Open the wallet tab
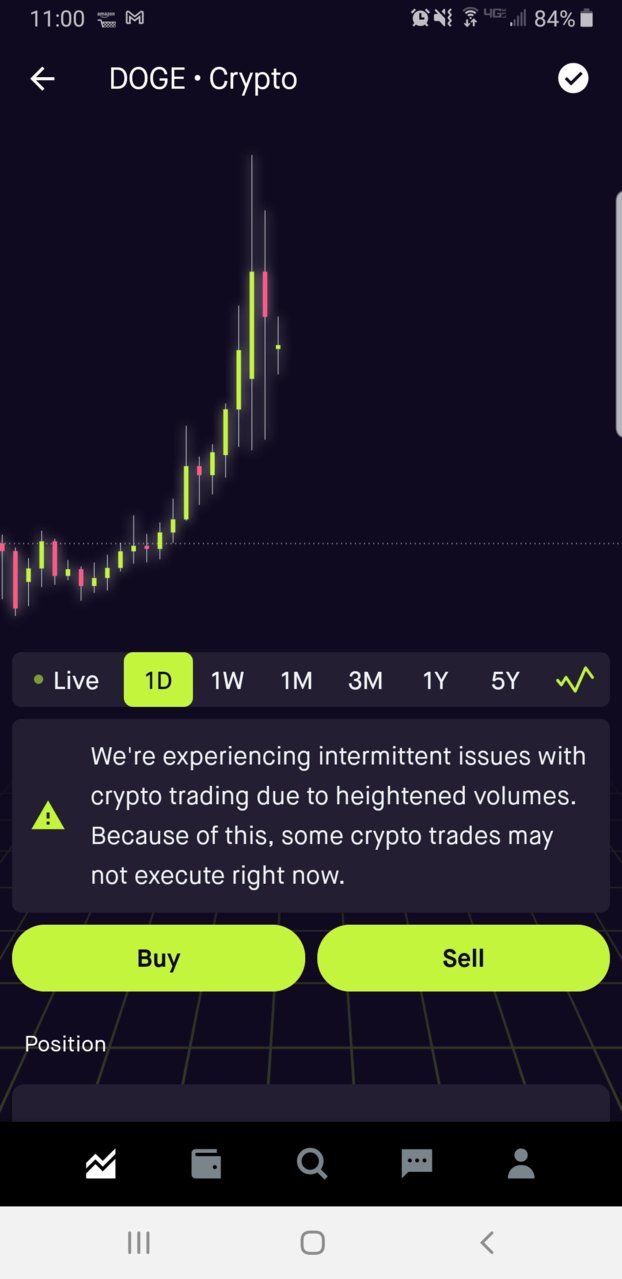Screen dimensions: 622x1279 [x=206, y=1164]
